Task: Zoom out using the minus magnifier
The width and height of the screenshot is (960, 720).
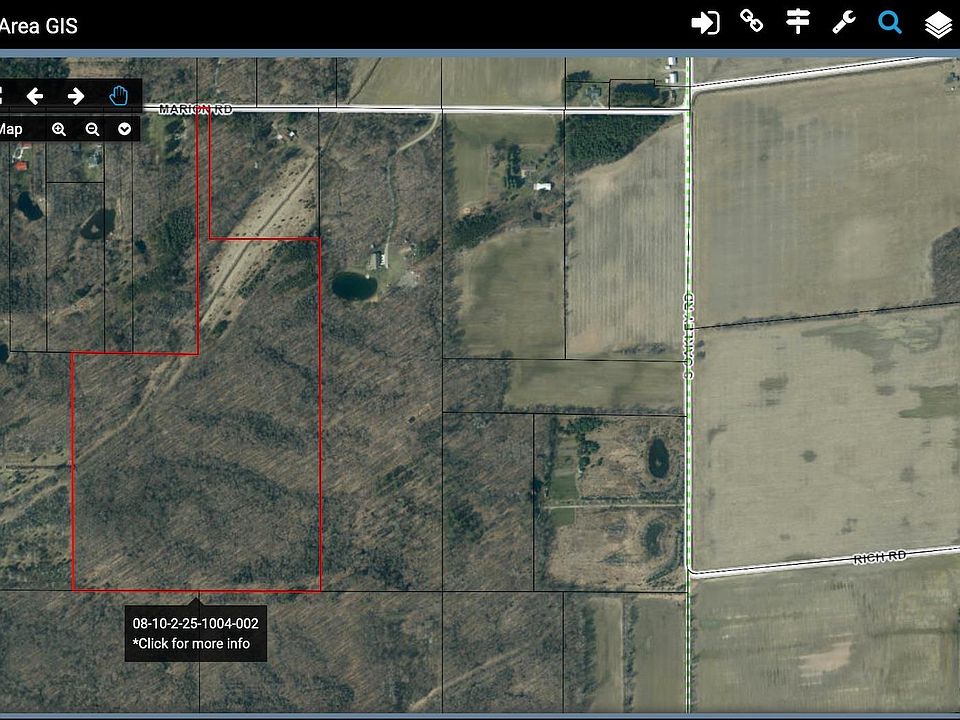Action: click(92, 129)
